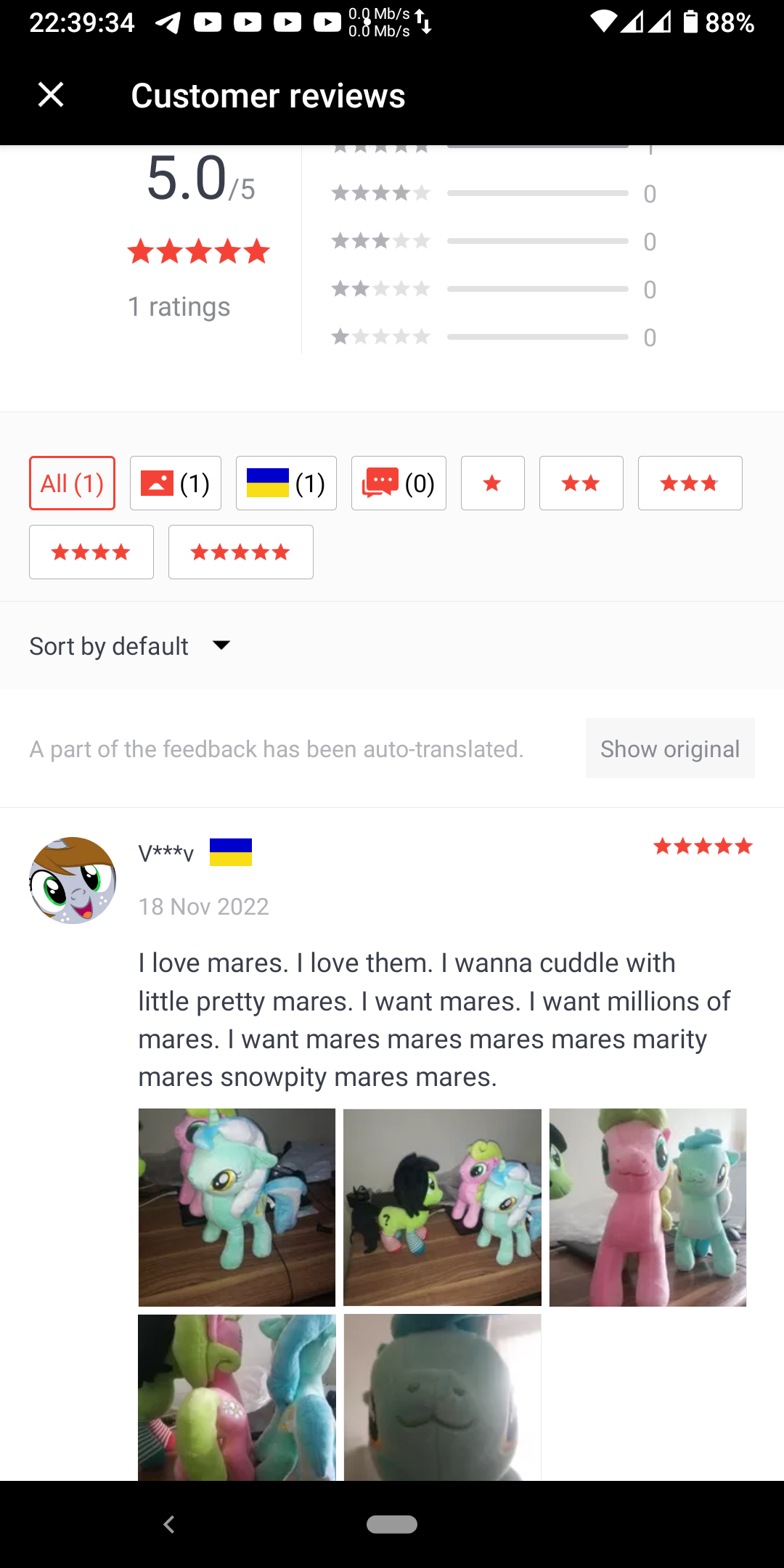Viewport: 784px width, 1568px height.
Task: Filter by two-star reviews
Action: click(581, 483)
